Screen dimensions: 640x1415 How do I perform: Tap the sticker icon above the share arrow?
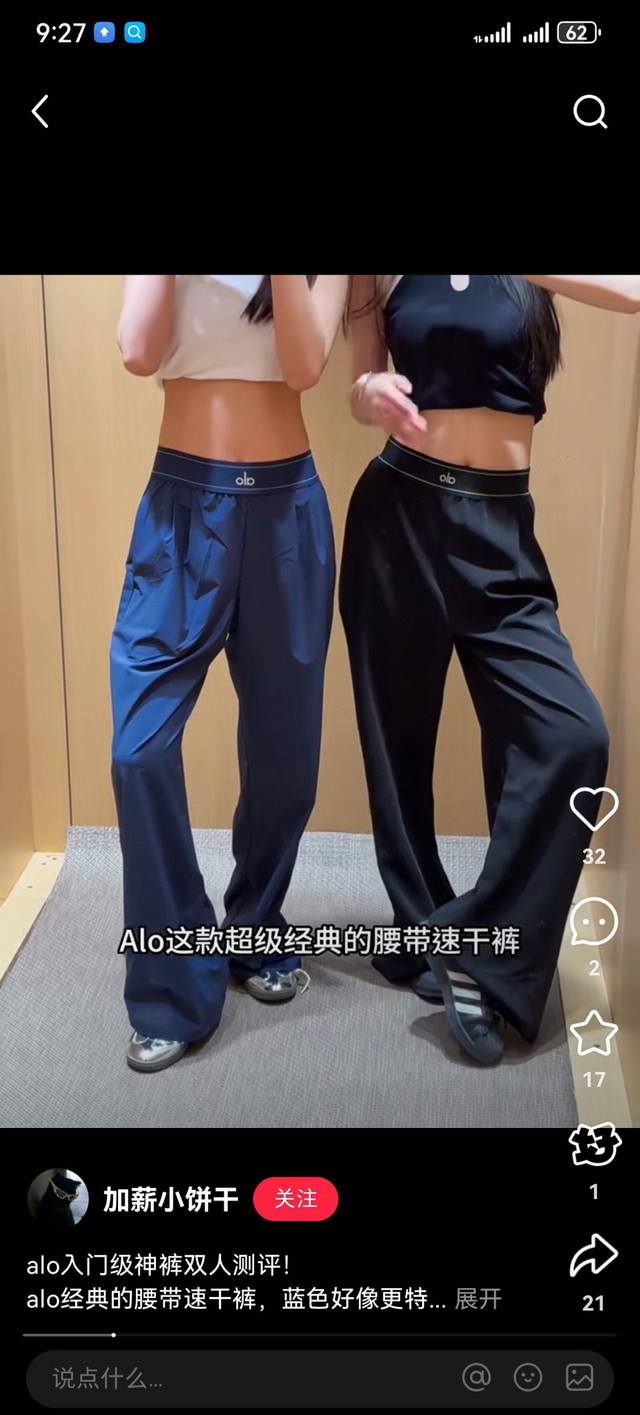pos(594,1146)
